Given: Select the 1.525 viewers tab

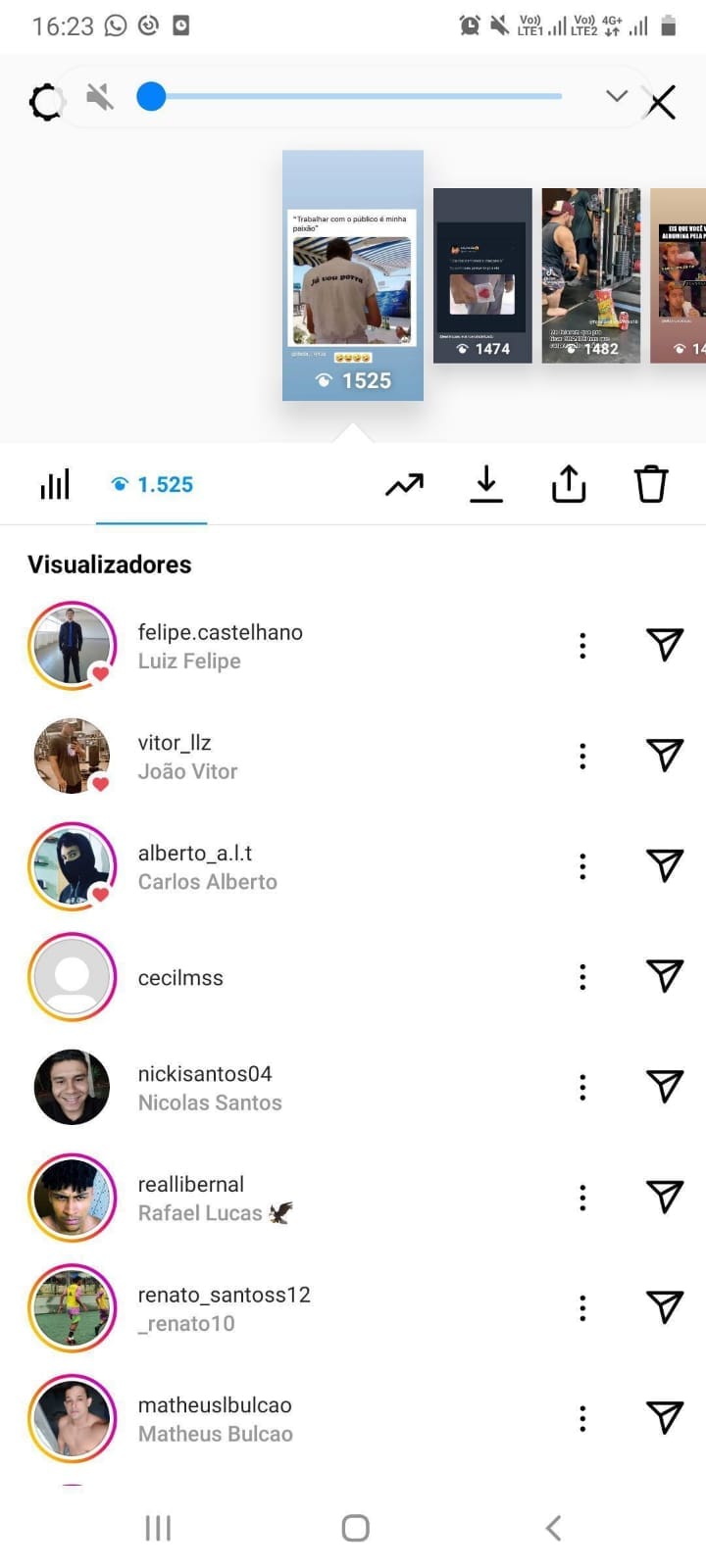Looking at the screenshot, I should [152, 484].
